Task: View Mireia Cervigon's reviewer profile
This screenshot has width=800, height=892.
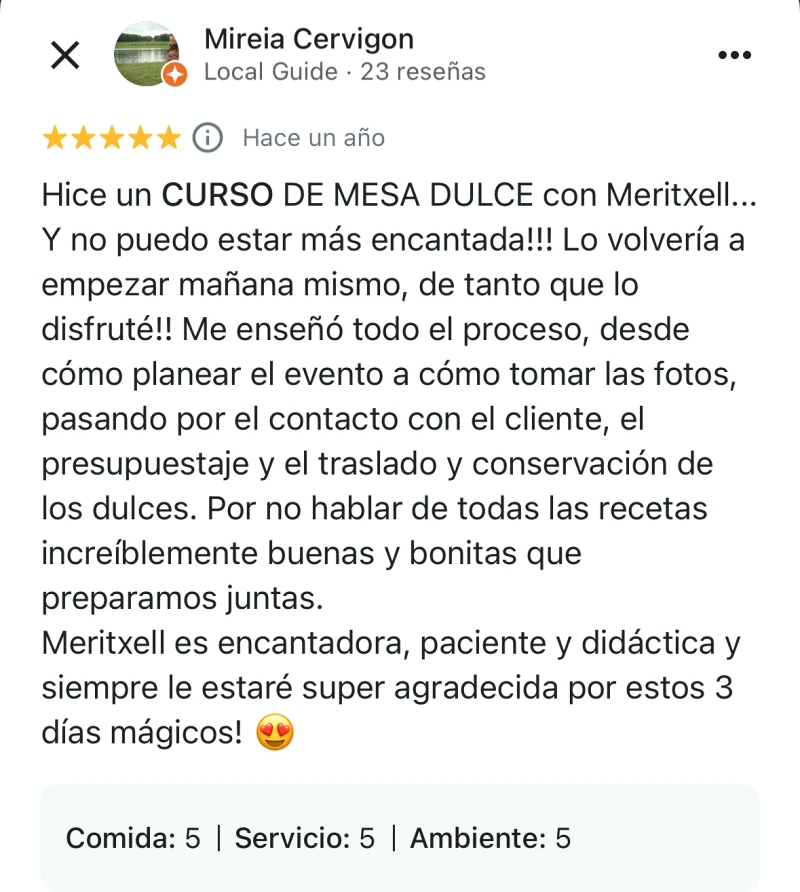Action: click(x=308, y=40)
